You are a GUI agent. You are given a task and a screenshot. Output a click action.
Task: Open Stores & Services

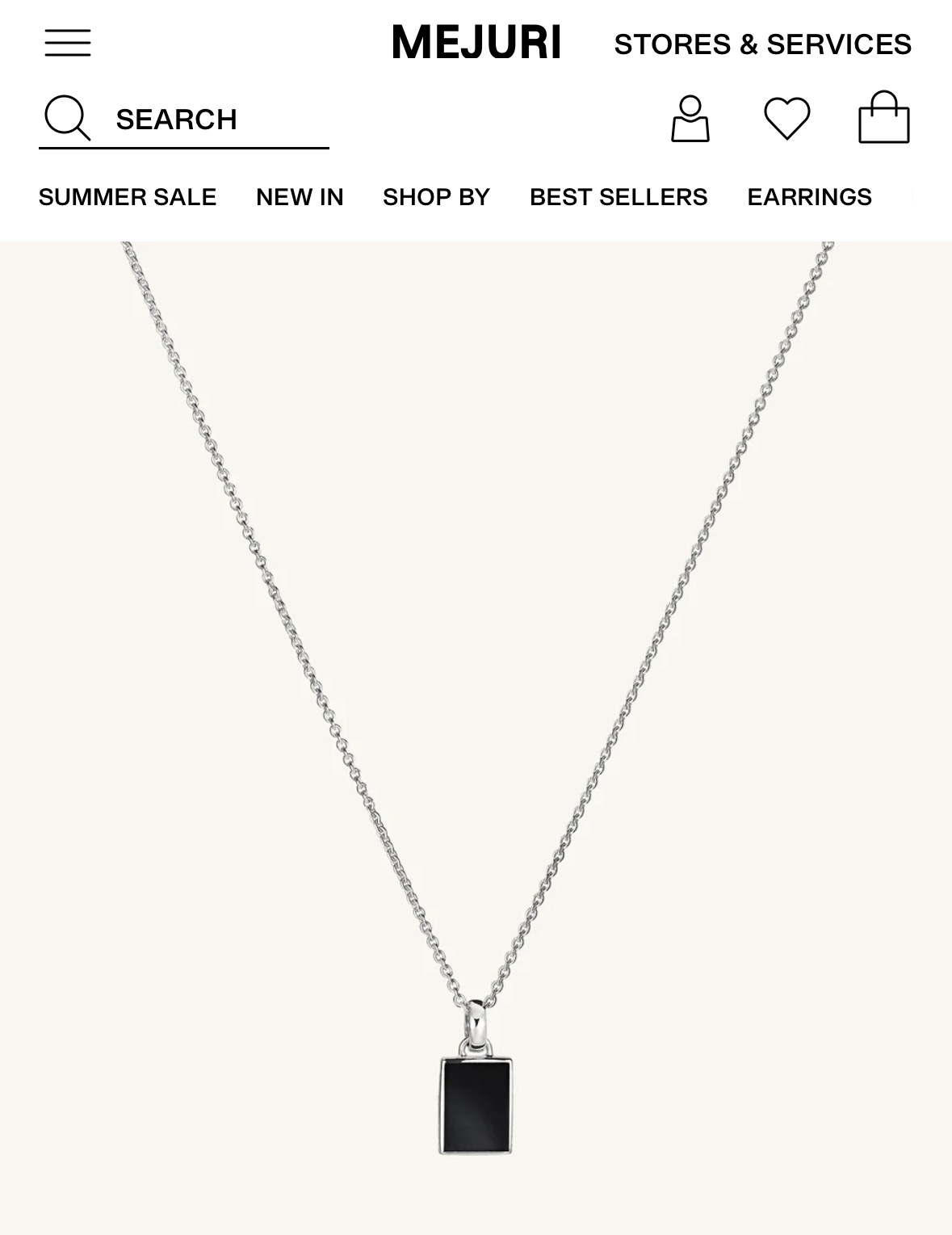[762, 44]
